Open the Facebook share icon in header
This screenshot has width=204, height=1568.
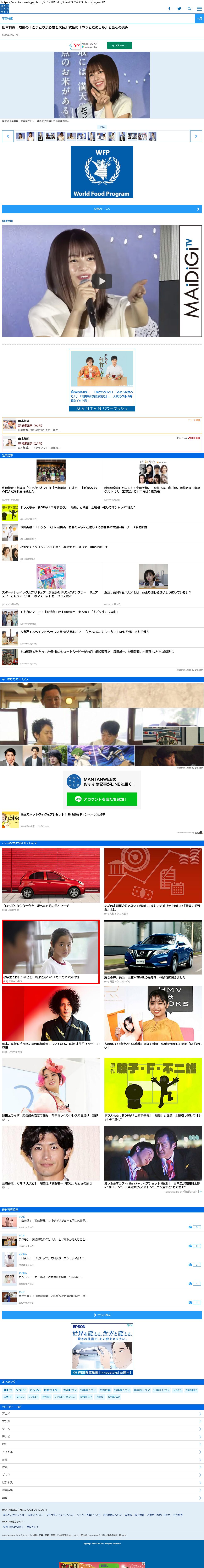[x=169, y=8]
